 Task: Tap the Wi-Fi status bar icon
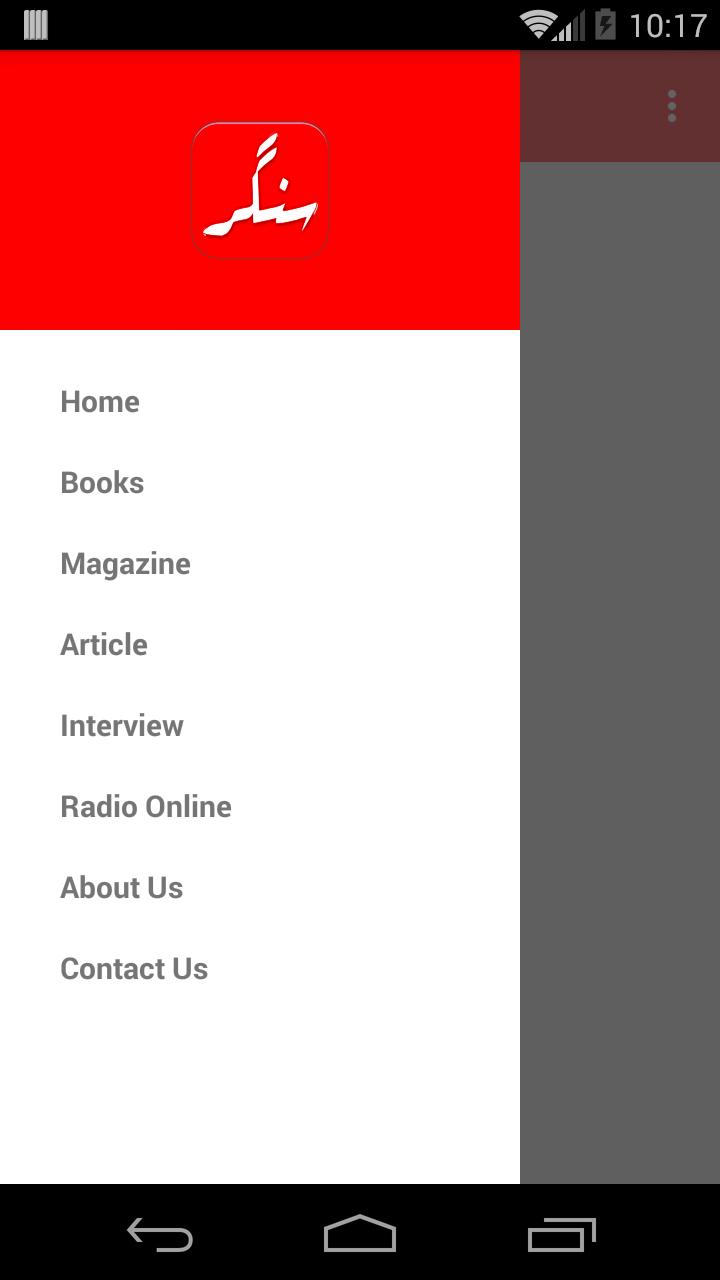click(x=541, y=25)
